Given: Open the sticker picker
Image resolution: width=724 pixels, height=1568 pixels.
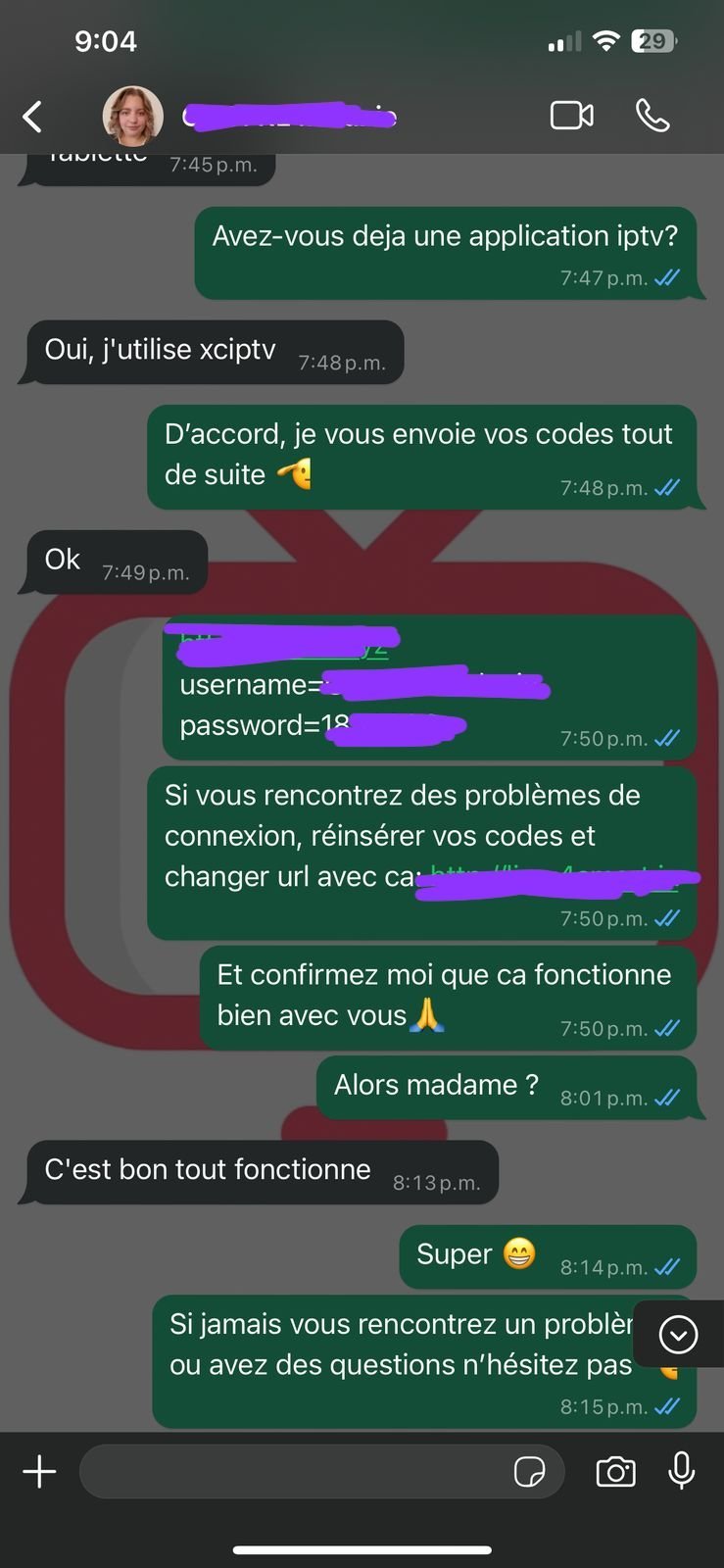Looking at the screenshot, I should coord(529,1472).
